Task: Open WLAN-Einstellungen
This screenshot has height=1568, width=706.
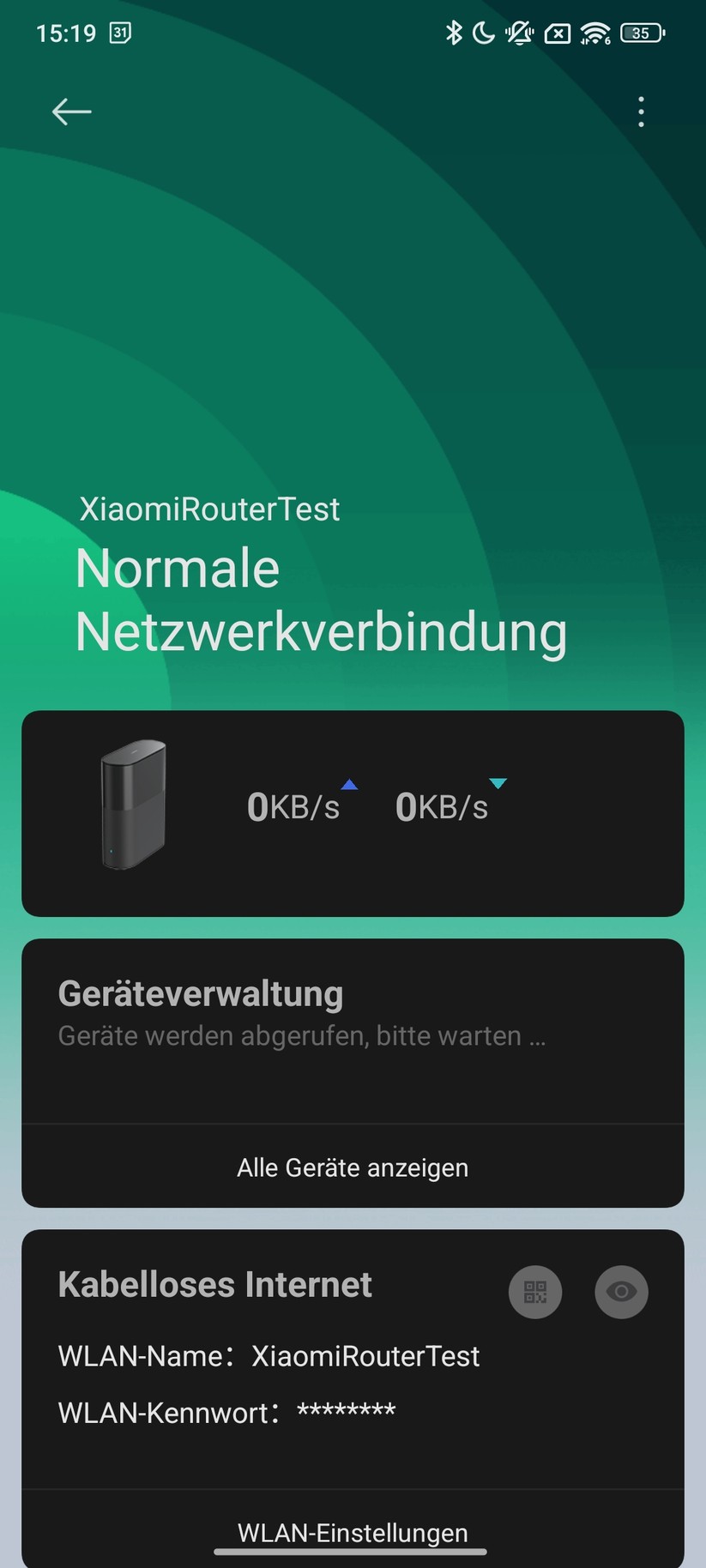Action: pos(353,1533)
